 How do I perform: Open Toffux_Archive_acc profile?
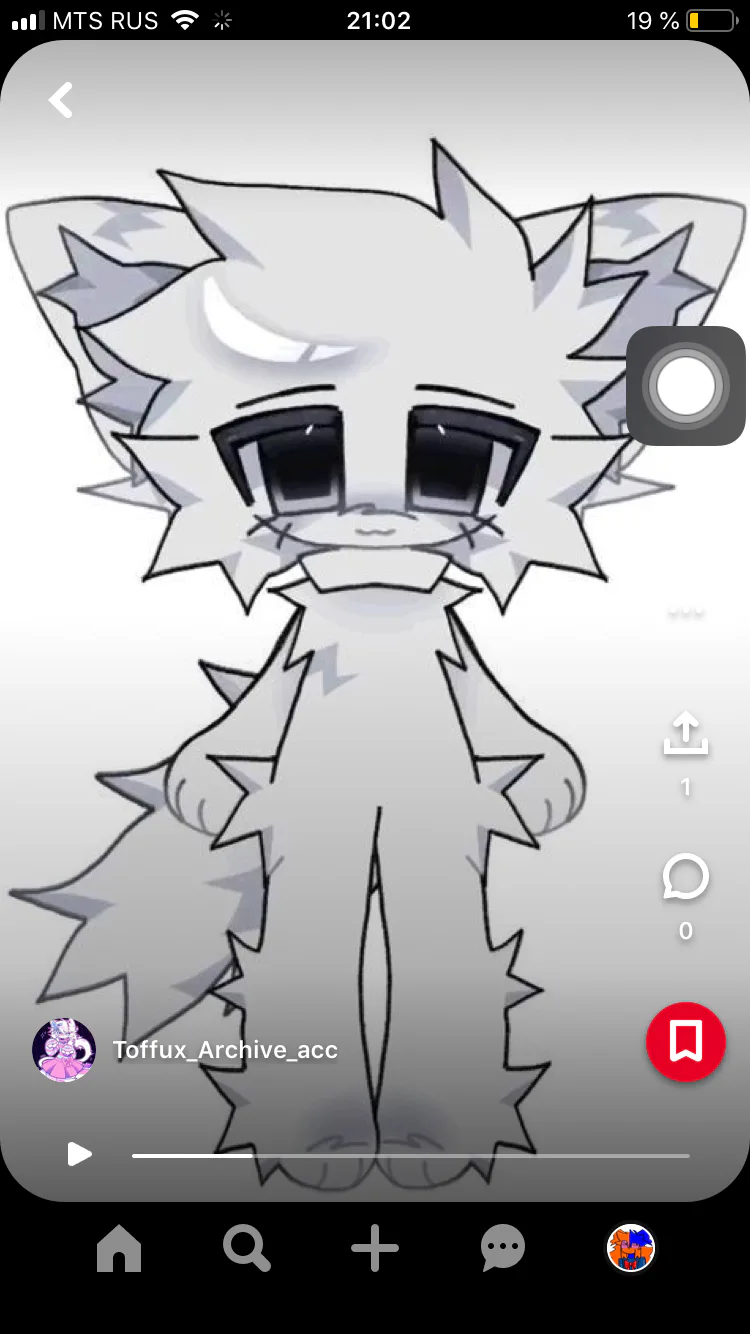click(x=225, y=1050)
